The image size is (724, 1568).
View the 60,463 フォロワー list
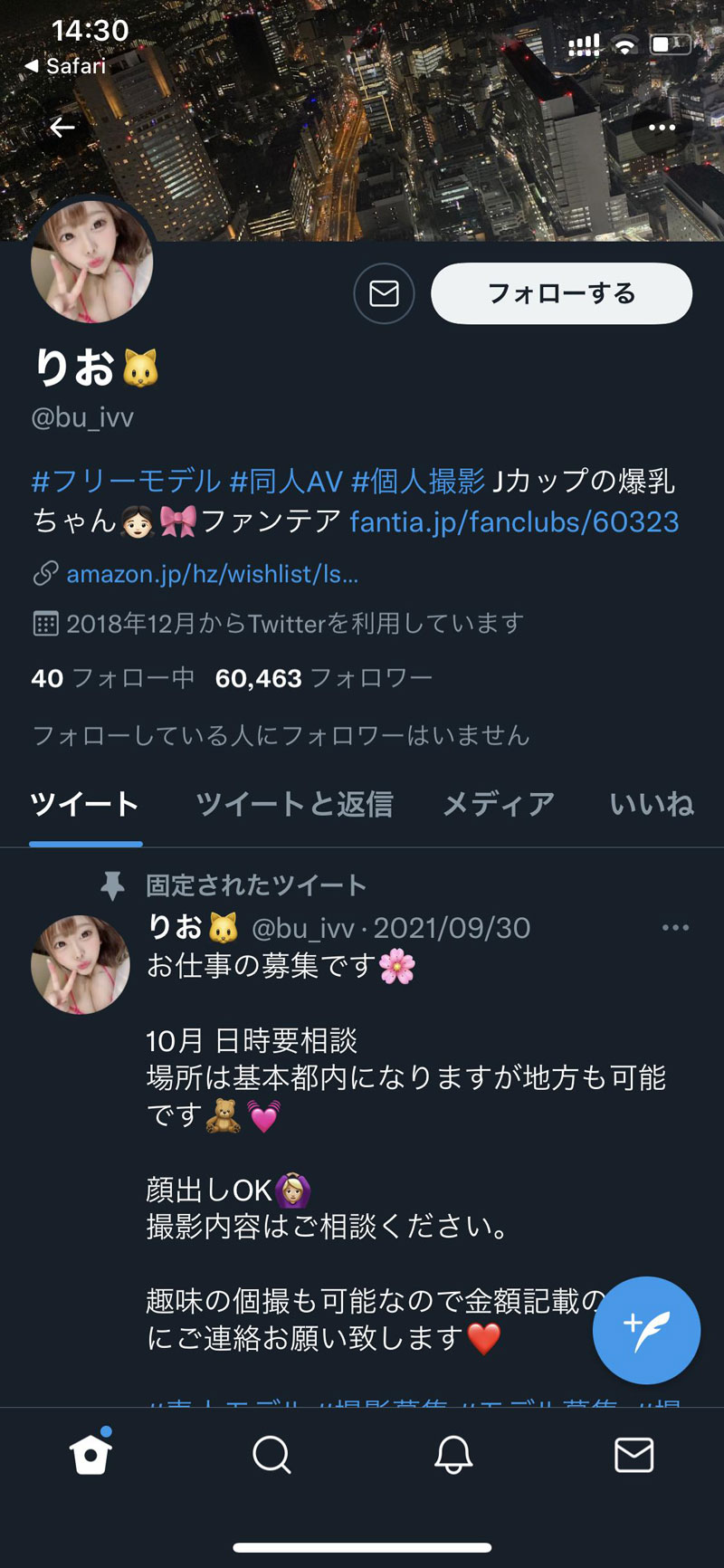point(323,678)
